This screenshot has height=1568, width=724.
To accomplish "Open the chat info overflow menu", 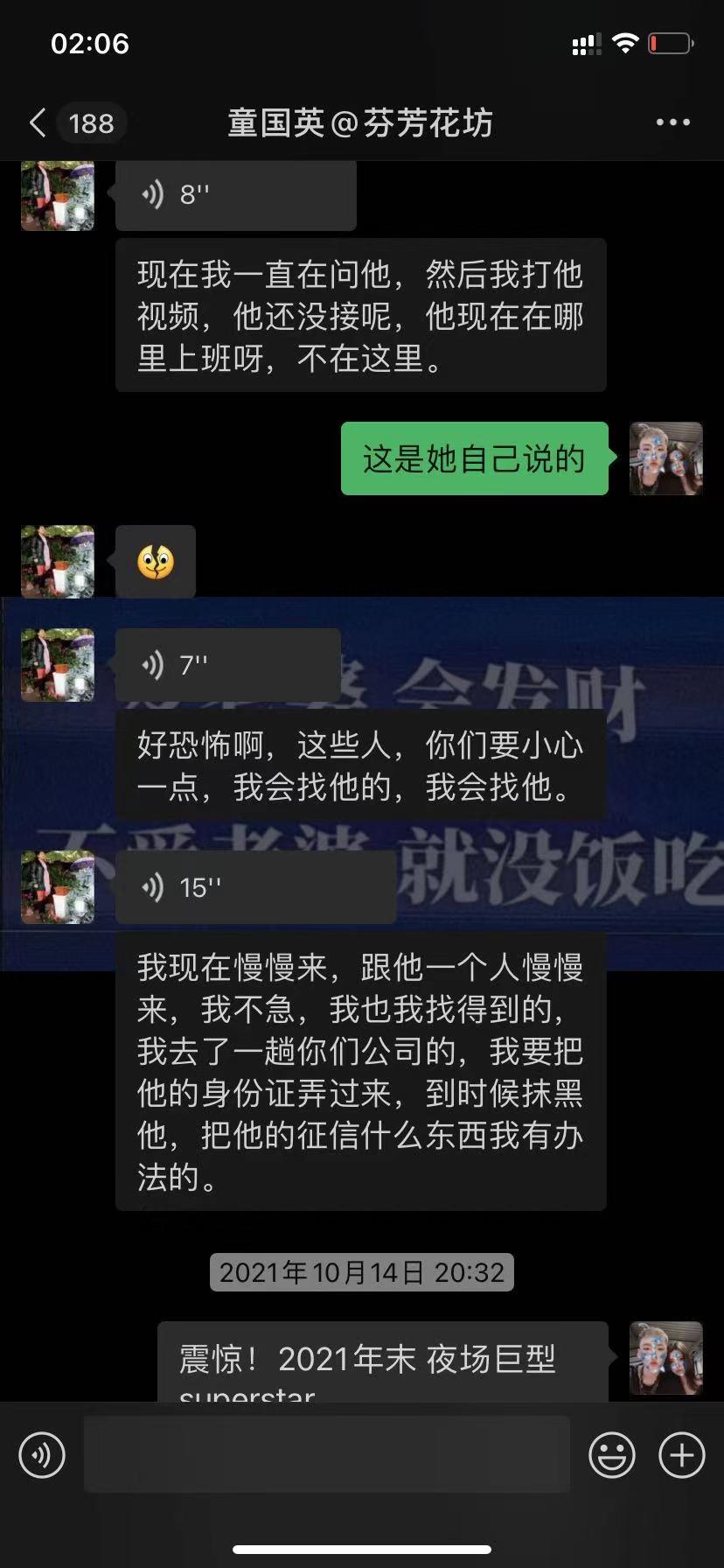I will (x=672, y=122).
